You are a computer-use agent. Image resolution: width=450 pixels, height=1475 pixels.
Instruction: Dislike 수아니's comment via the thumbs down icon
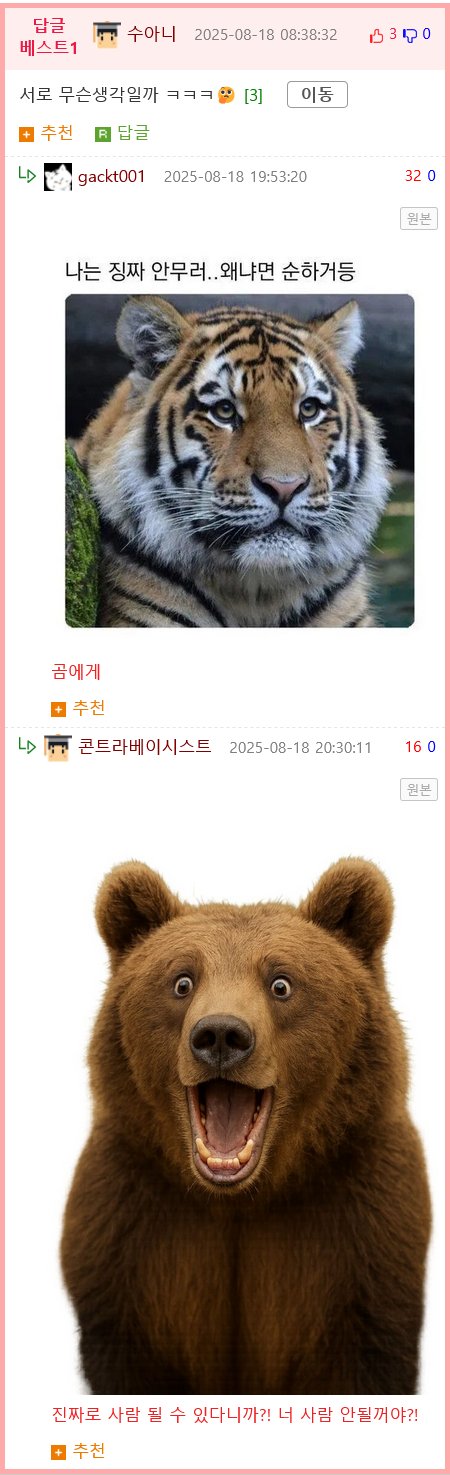coord(410,35)
